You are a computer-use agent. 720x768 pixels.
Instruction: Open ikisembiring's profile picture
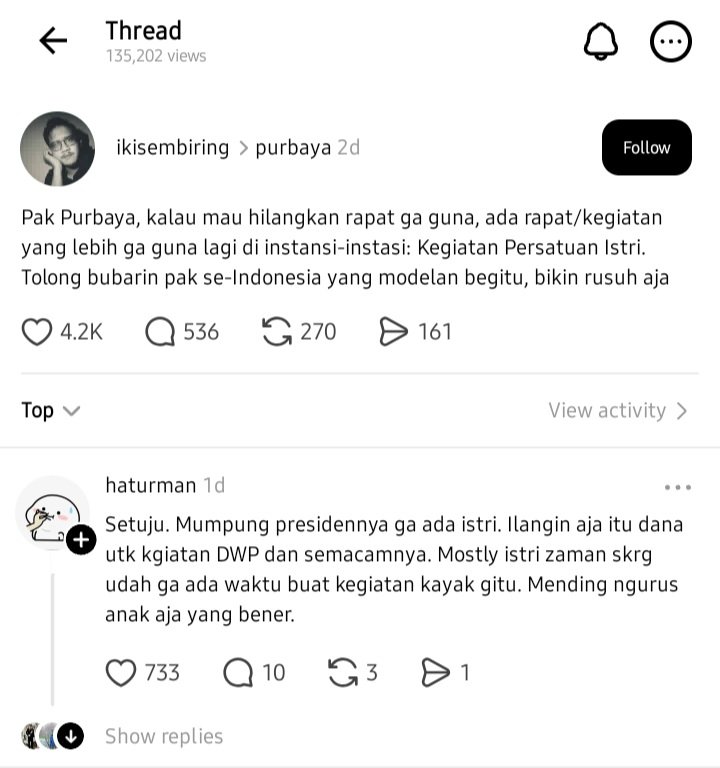[x=58, y=148]
